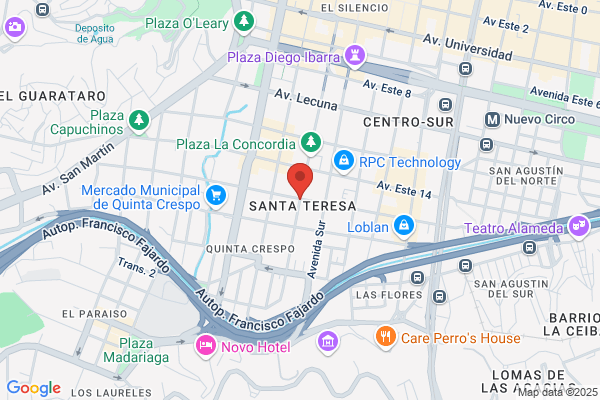Viewport: 600px width, 400px height.
Task: Tap the Loblan shopping marker
Action: 404,226
